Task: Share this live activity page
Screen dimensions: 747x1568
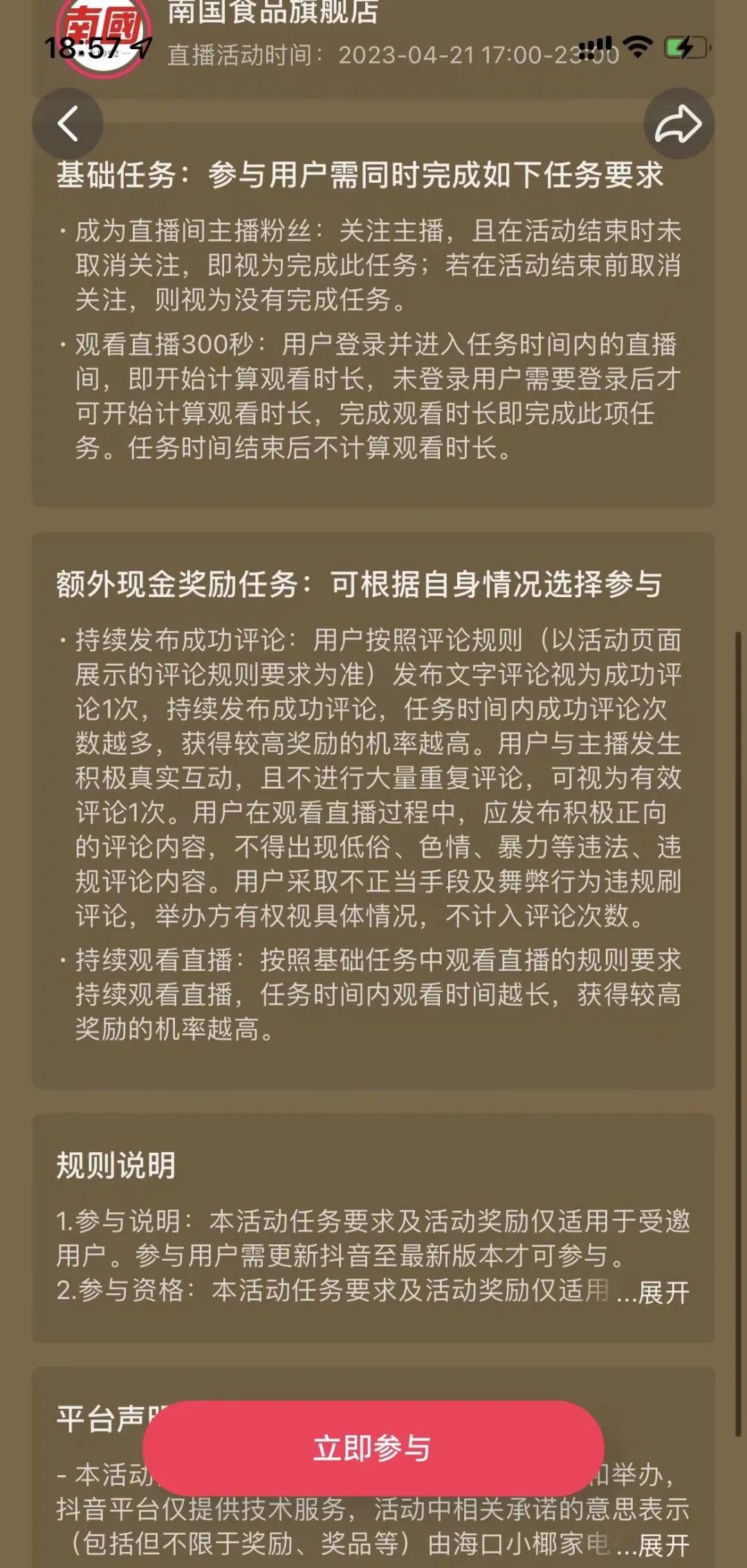Action: coord(678,124)
